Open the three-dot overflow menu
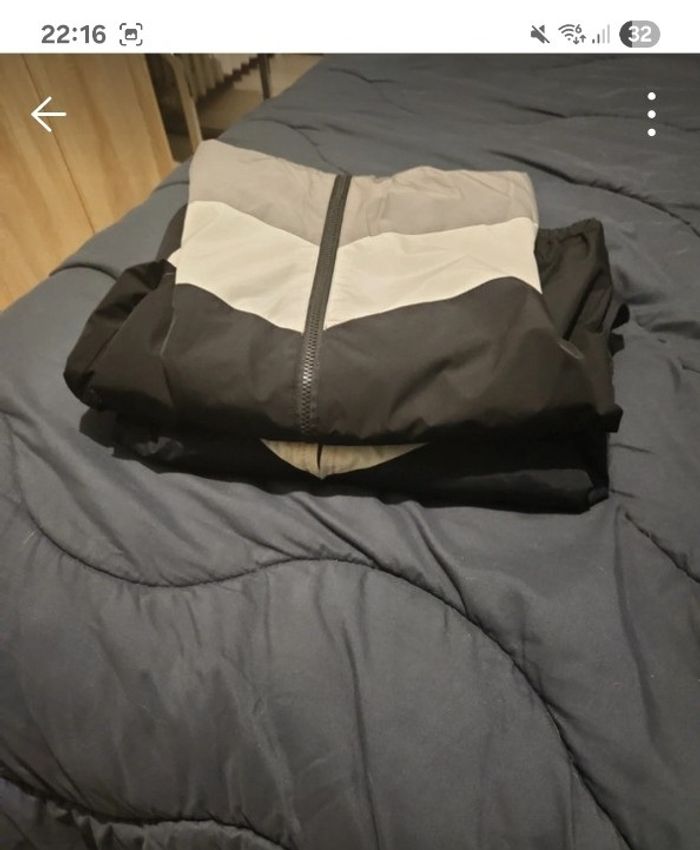 pyautogui.click(x=651, y=115)
